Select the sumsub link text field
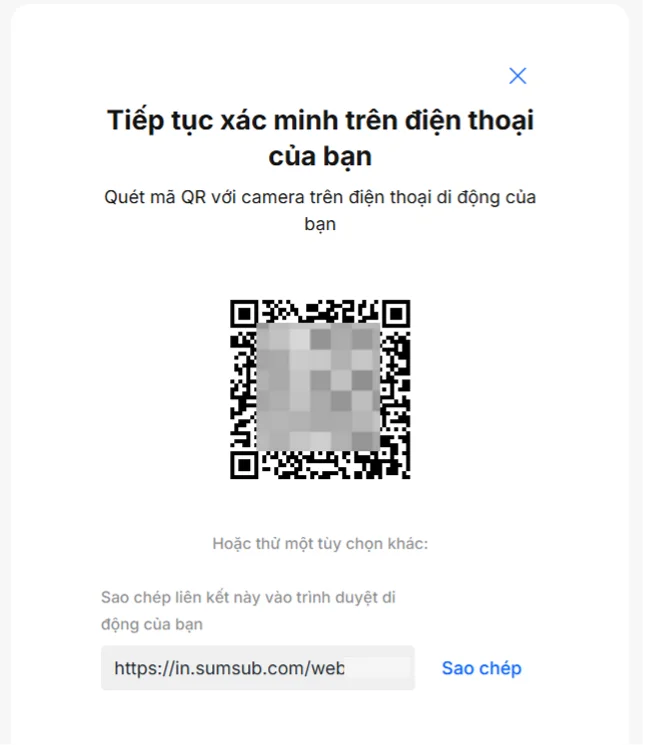The width and height of the screenshot is (647, 747). (x=257, y=668)
